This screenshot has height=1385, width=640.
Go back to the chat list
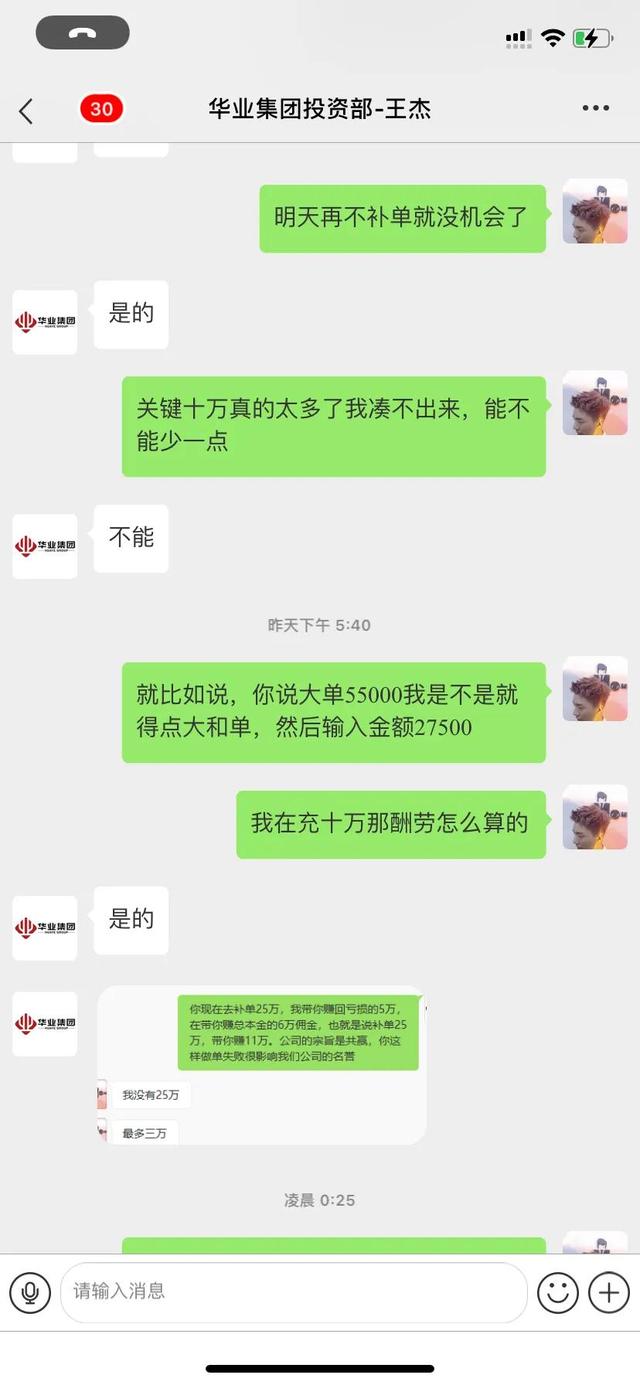tap(26, 110)
